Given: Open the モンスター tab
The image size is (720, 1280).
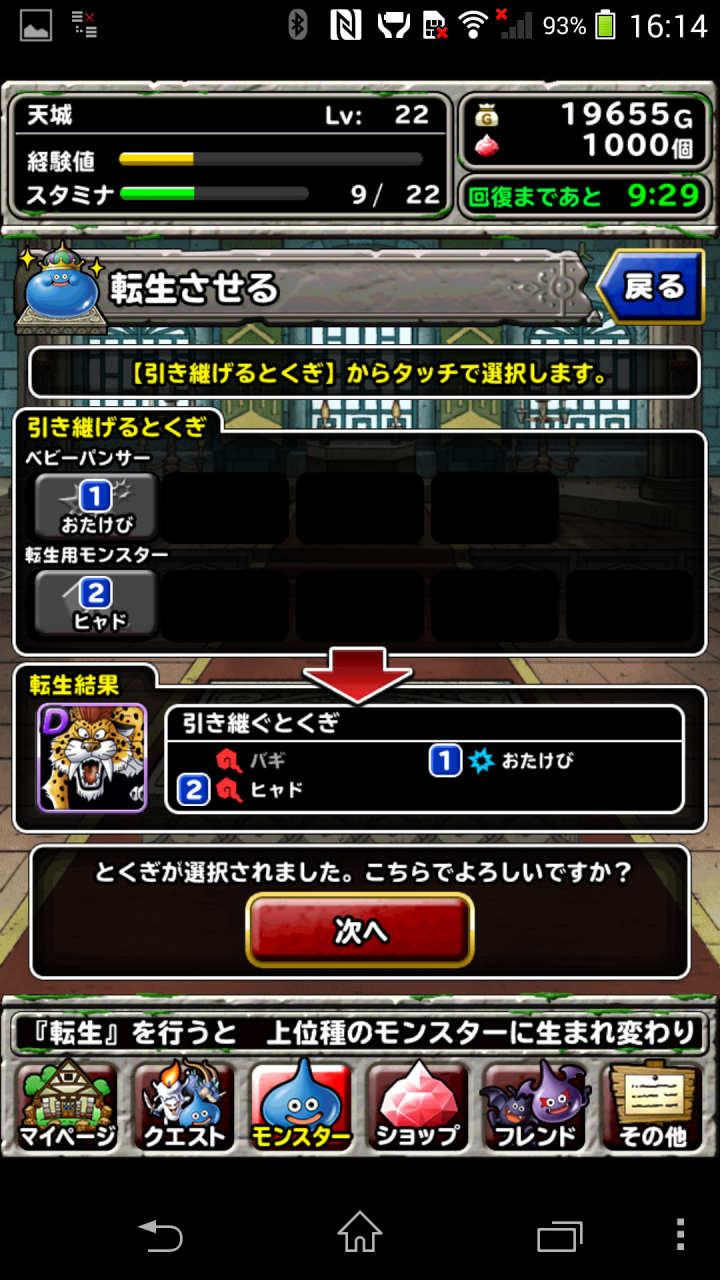Looking at the screenshot, I should 300,1106.
